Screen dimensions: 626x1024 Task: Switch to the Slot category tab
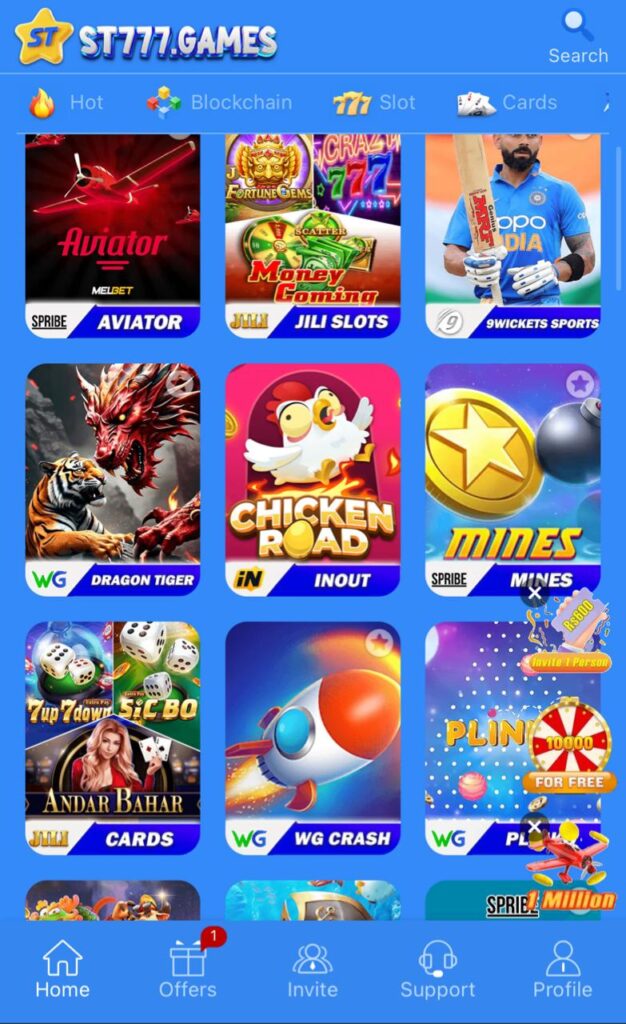pos(374,102)
